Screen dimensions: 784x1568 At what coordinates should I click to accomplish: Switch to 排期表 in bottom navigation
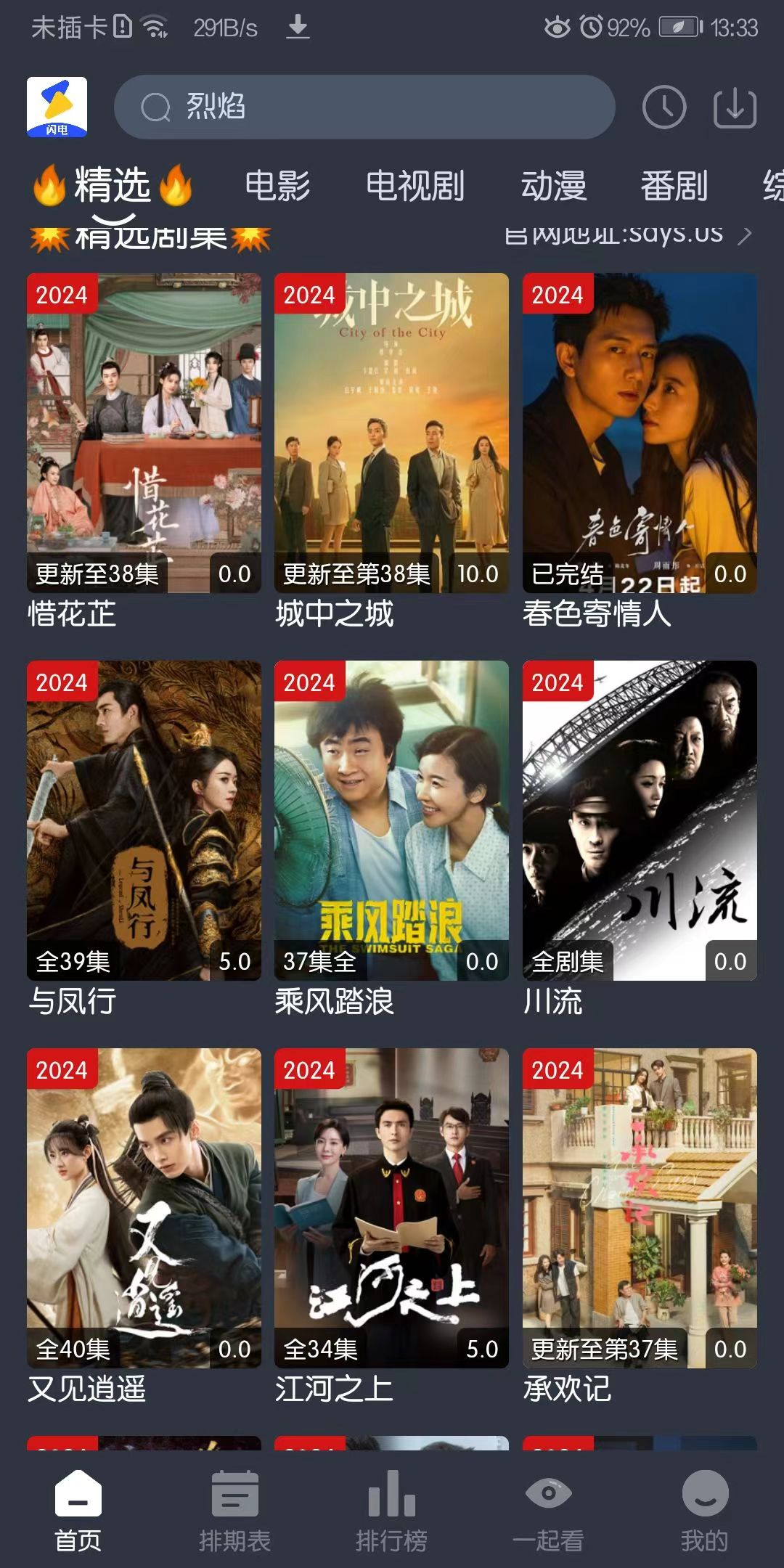click(x=234, y=1511)
